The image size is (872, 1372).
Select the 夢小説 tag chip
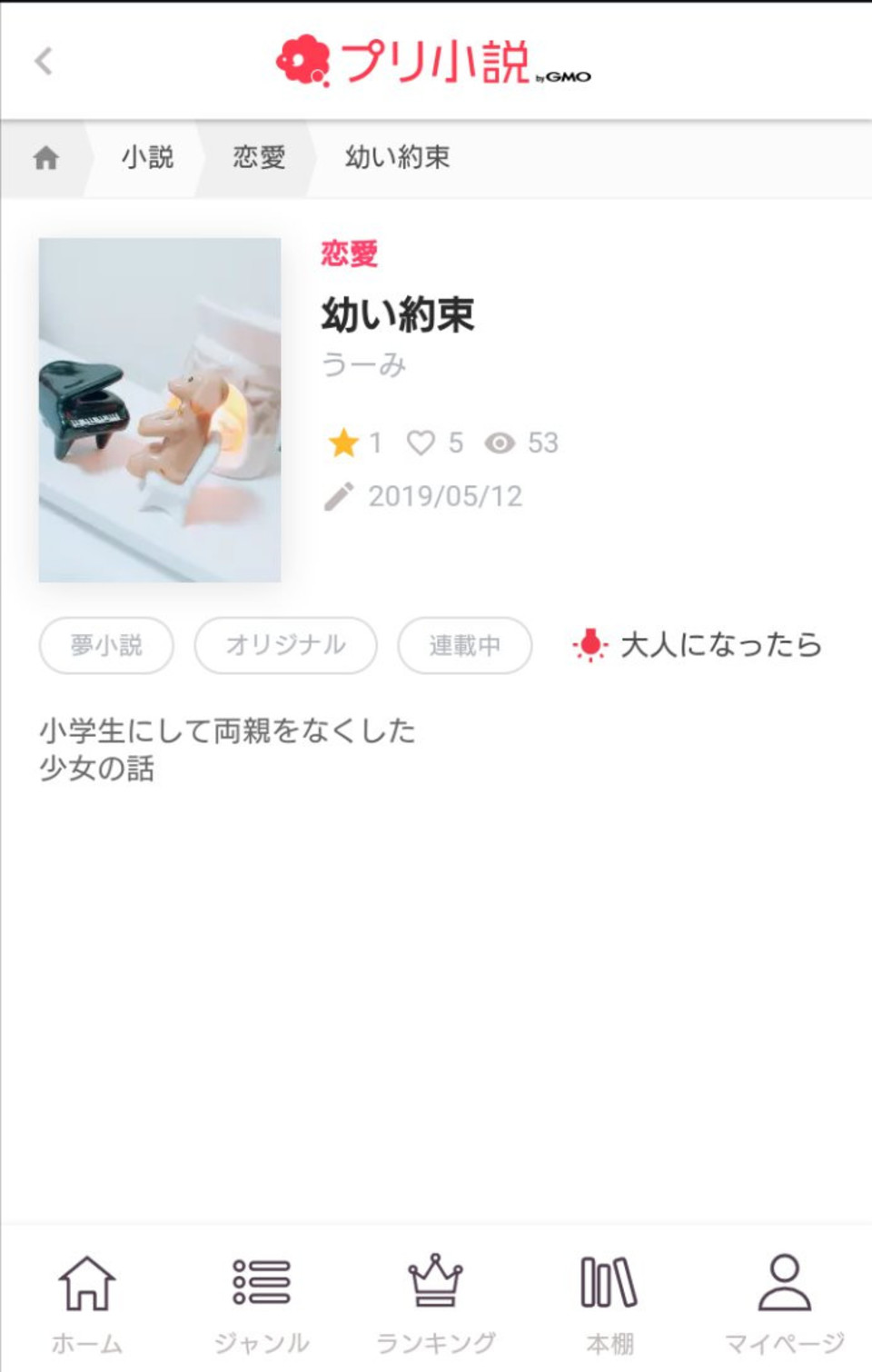tap(106, 645)
